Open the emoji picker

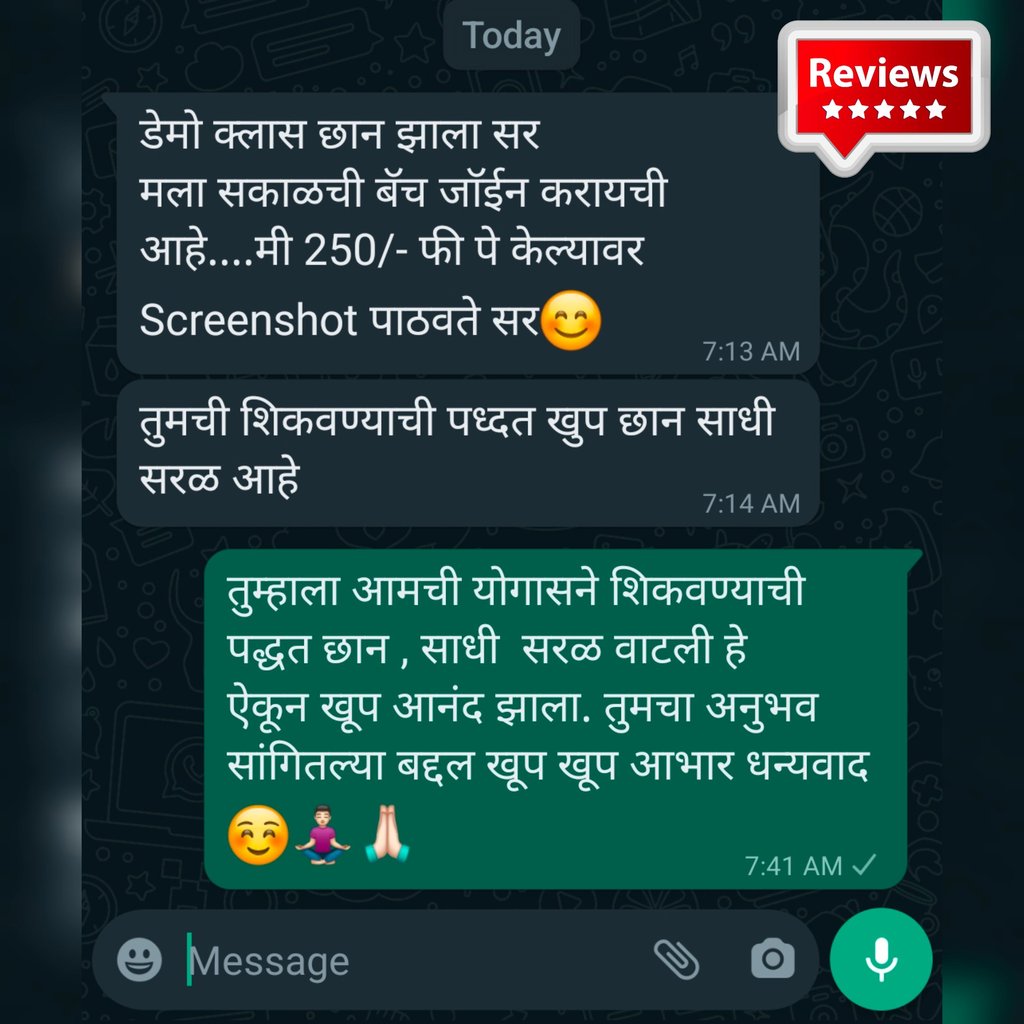point(139,960)
